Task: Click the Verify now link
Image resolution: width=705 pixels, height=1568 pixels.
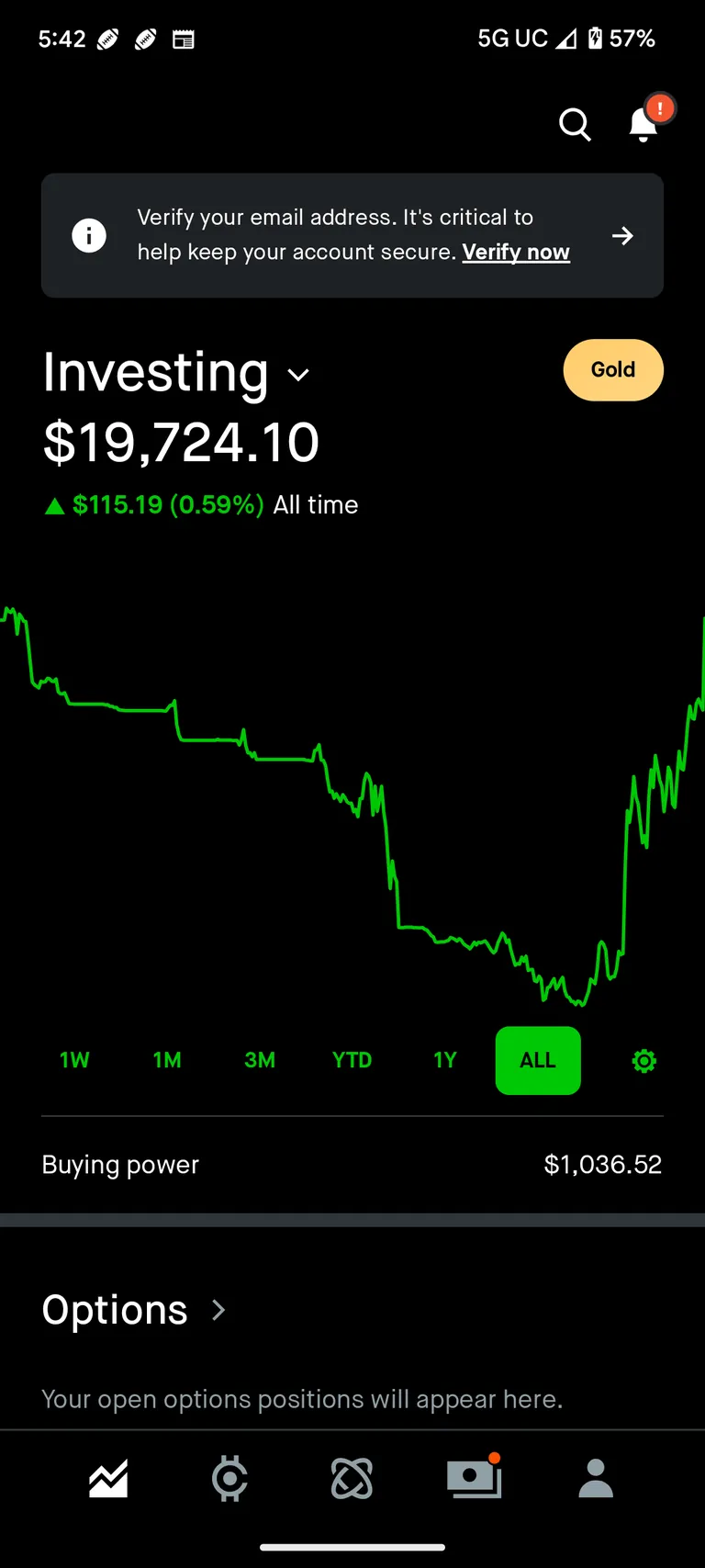Action: click(516, 252)
